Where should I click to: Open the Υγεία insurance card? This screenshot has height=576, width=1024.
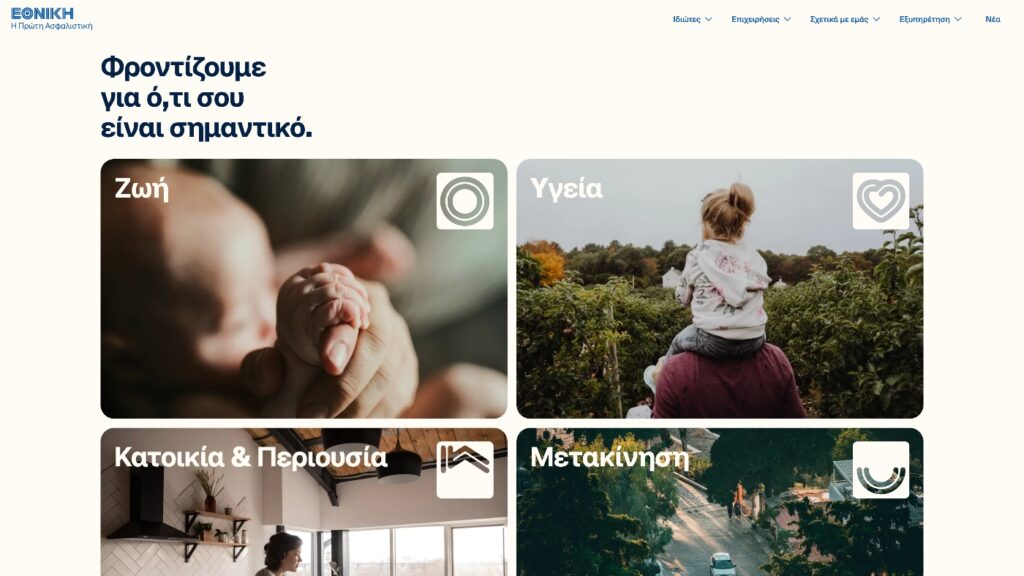coord(719,288)
